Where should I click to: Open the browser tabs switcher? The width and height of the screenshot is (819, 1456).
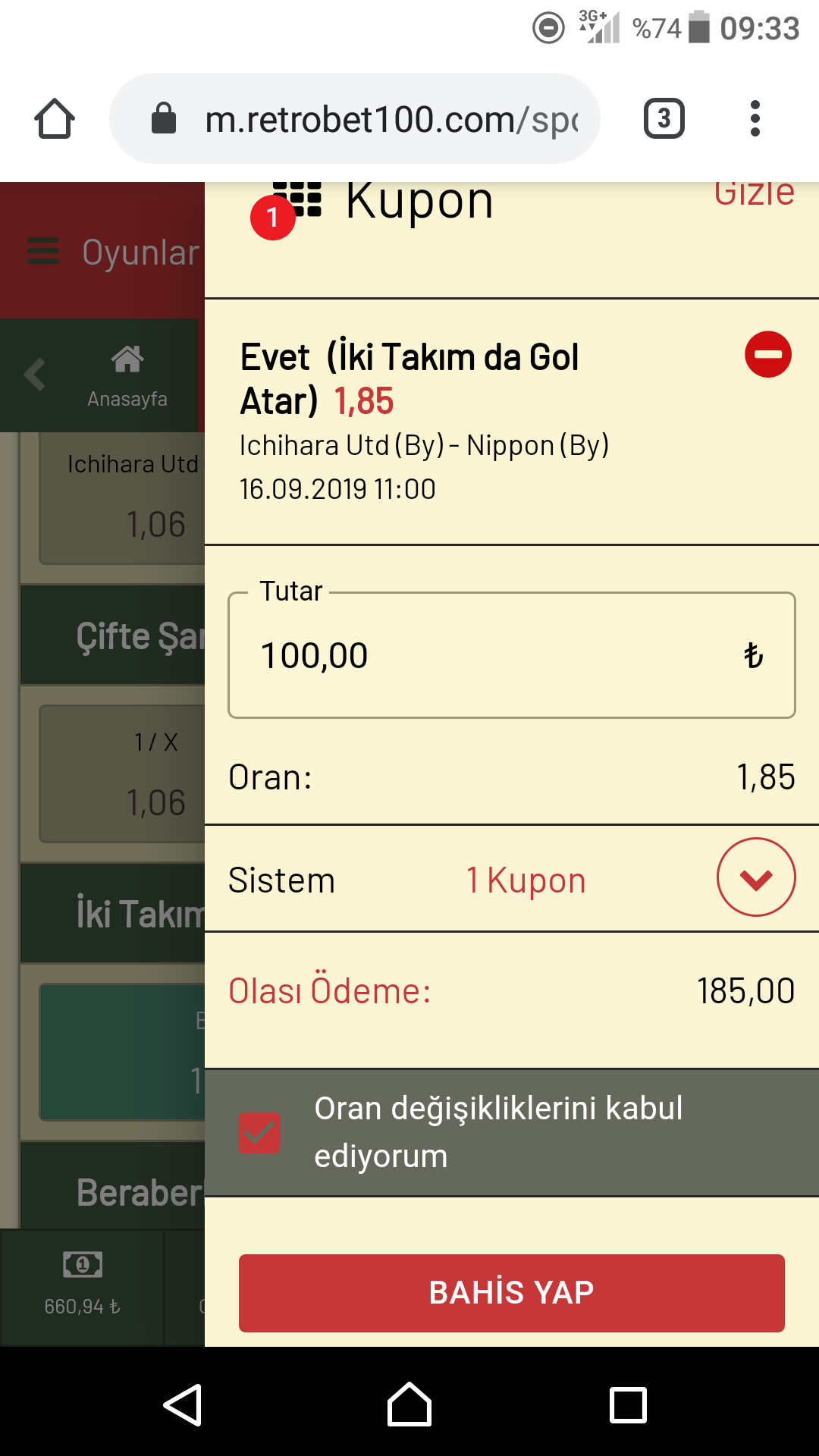point(664,118)
